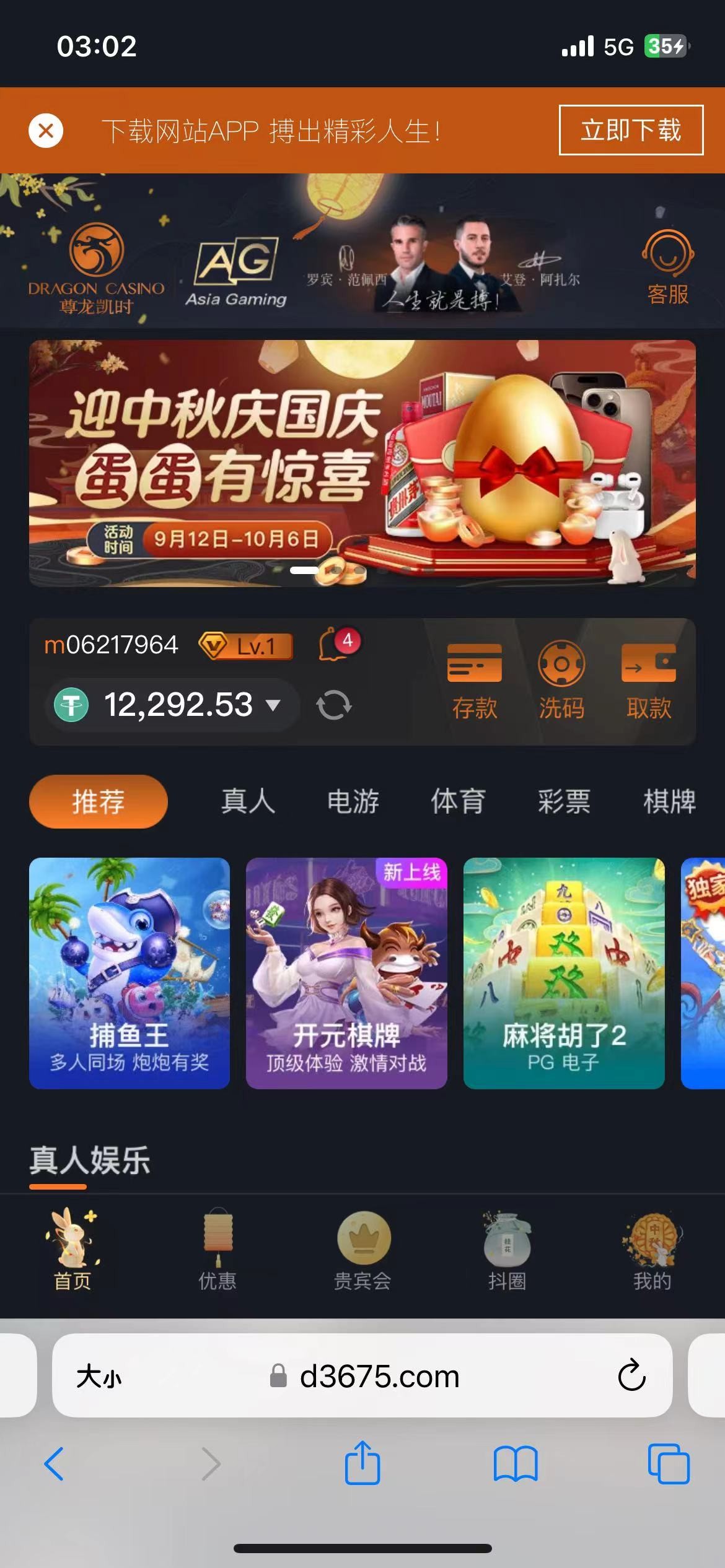Open the 开元棋牌 game card

pos(346,972)
